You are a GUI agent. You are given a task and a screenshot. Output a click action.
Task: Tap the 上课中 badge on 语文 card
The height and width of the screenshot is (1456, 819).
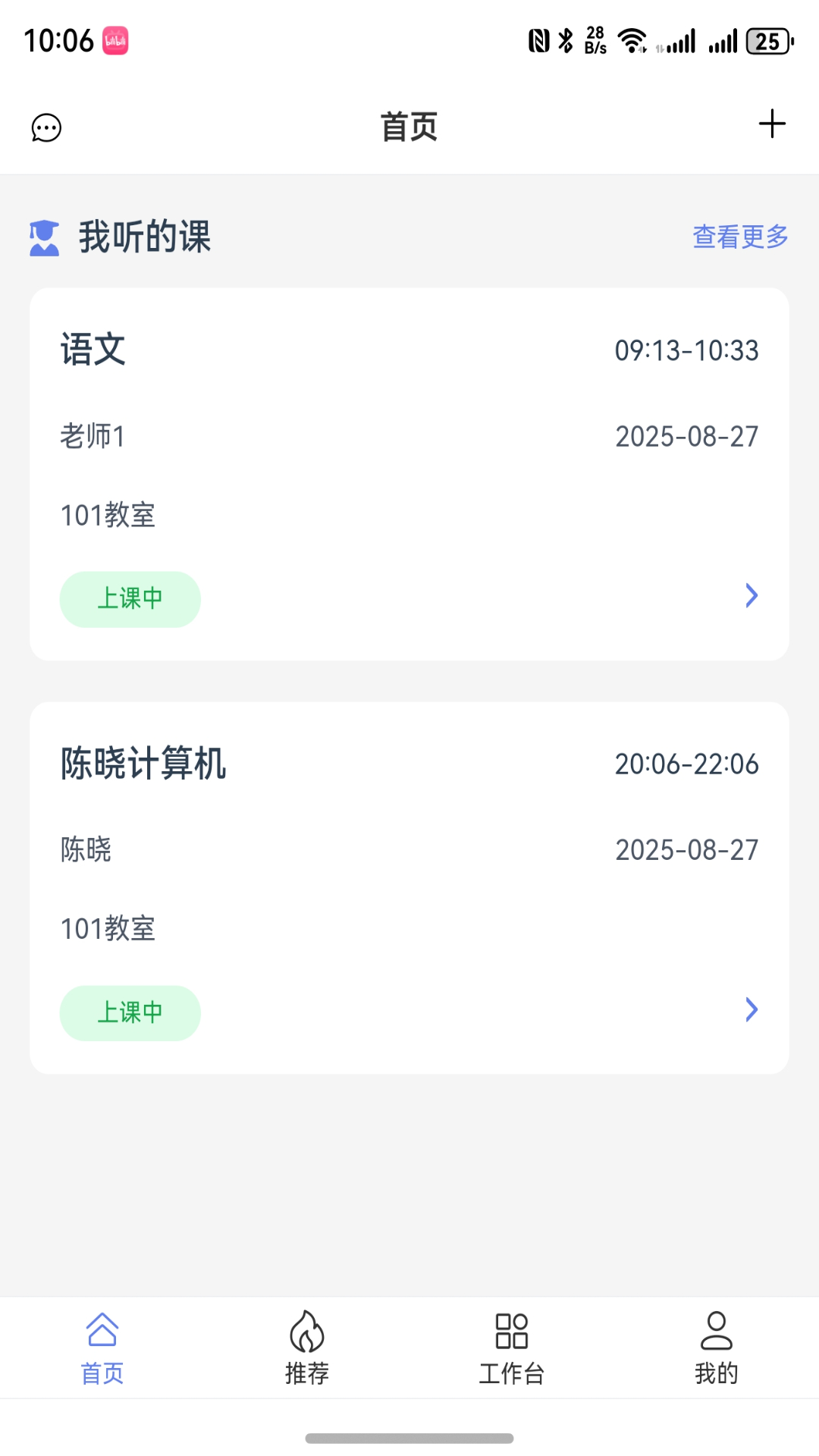click(130, 599)
